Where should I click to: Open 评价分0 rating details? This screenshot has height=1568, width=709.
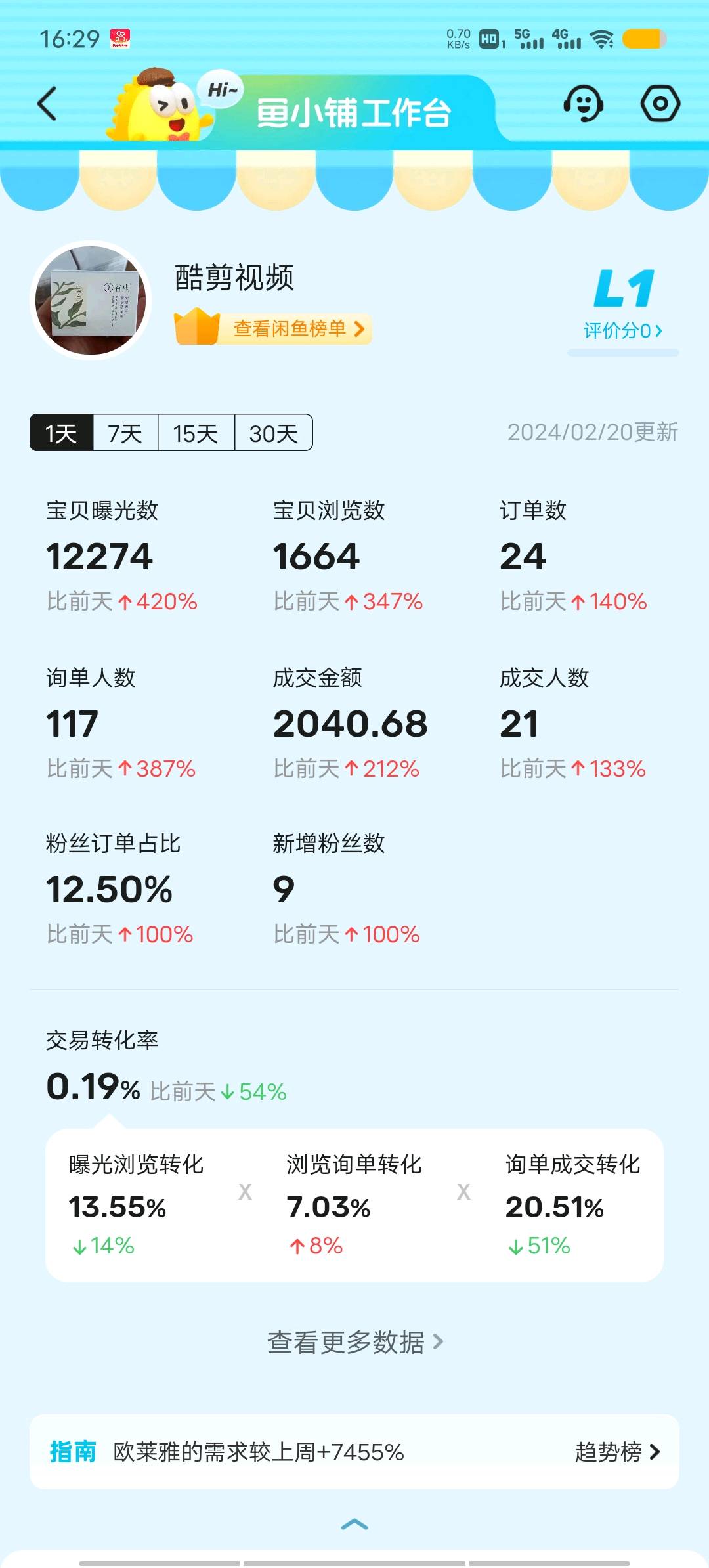tap(623, 331)
